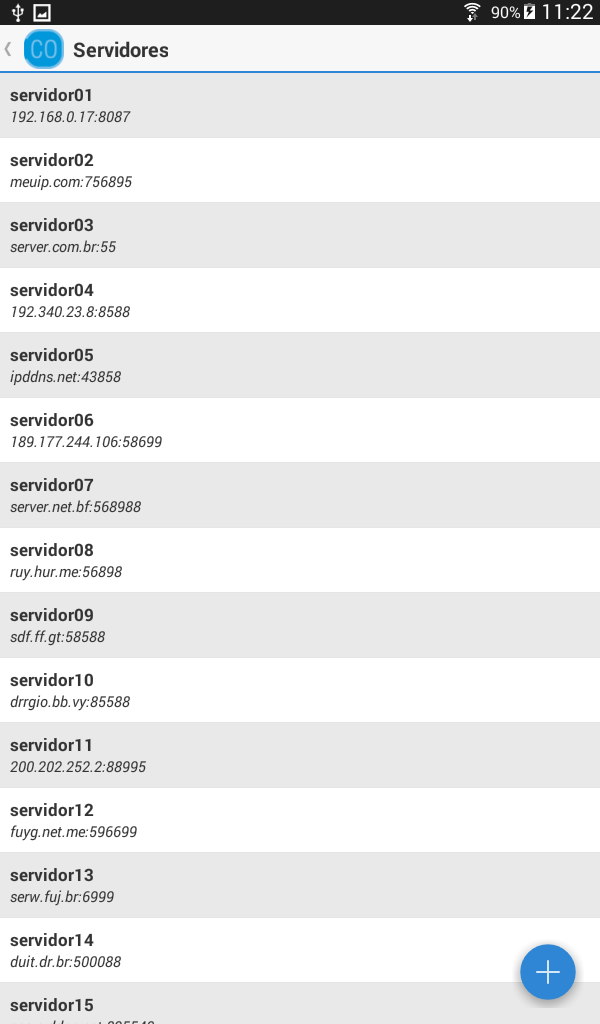
Task: Open servidor03 server.com.br:55
Action: point(300,235)
